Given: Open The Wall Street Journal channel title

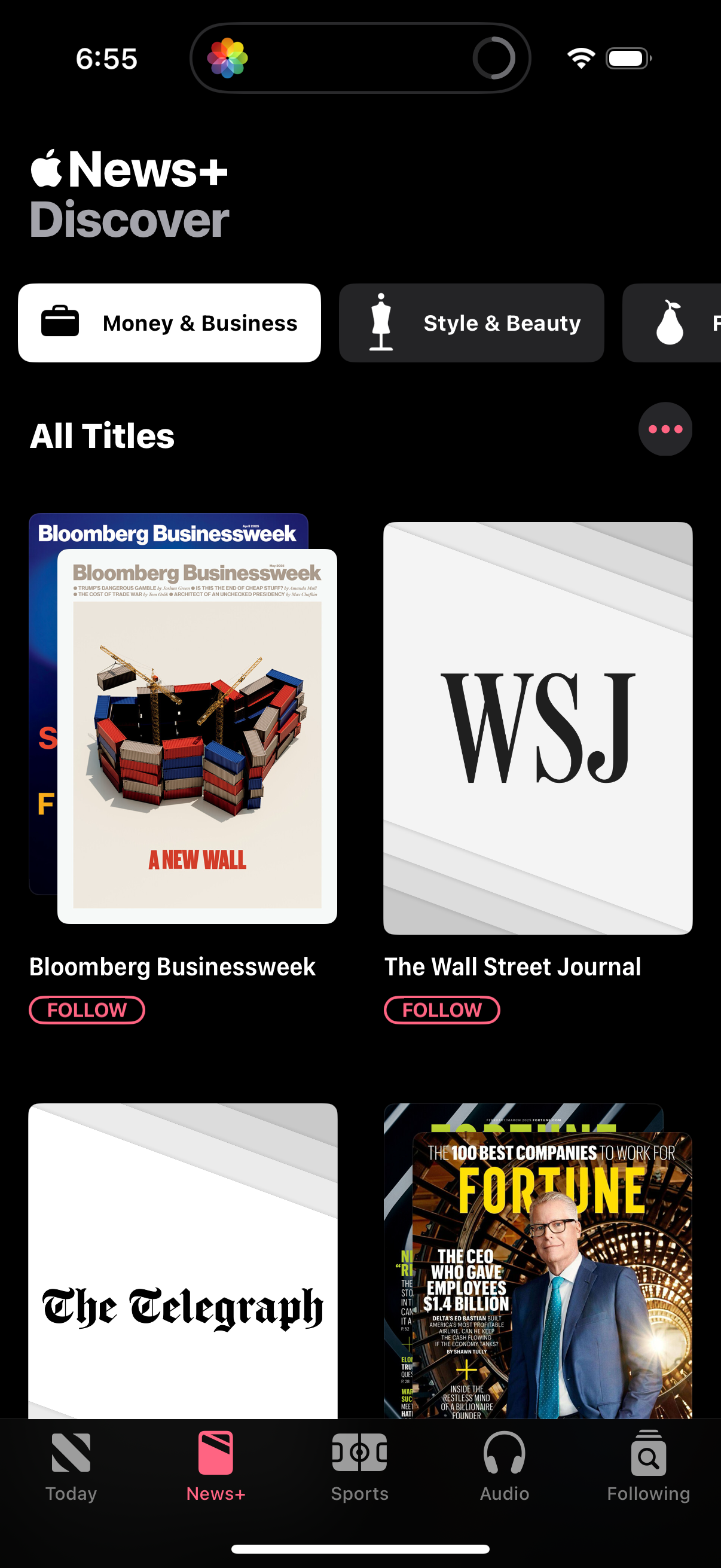Looking at the screenshot, I should (x=512, y=966).
